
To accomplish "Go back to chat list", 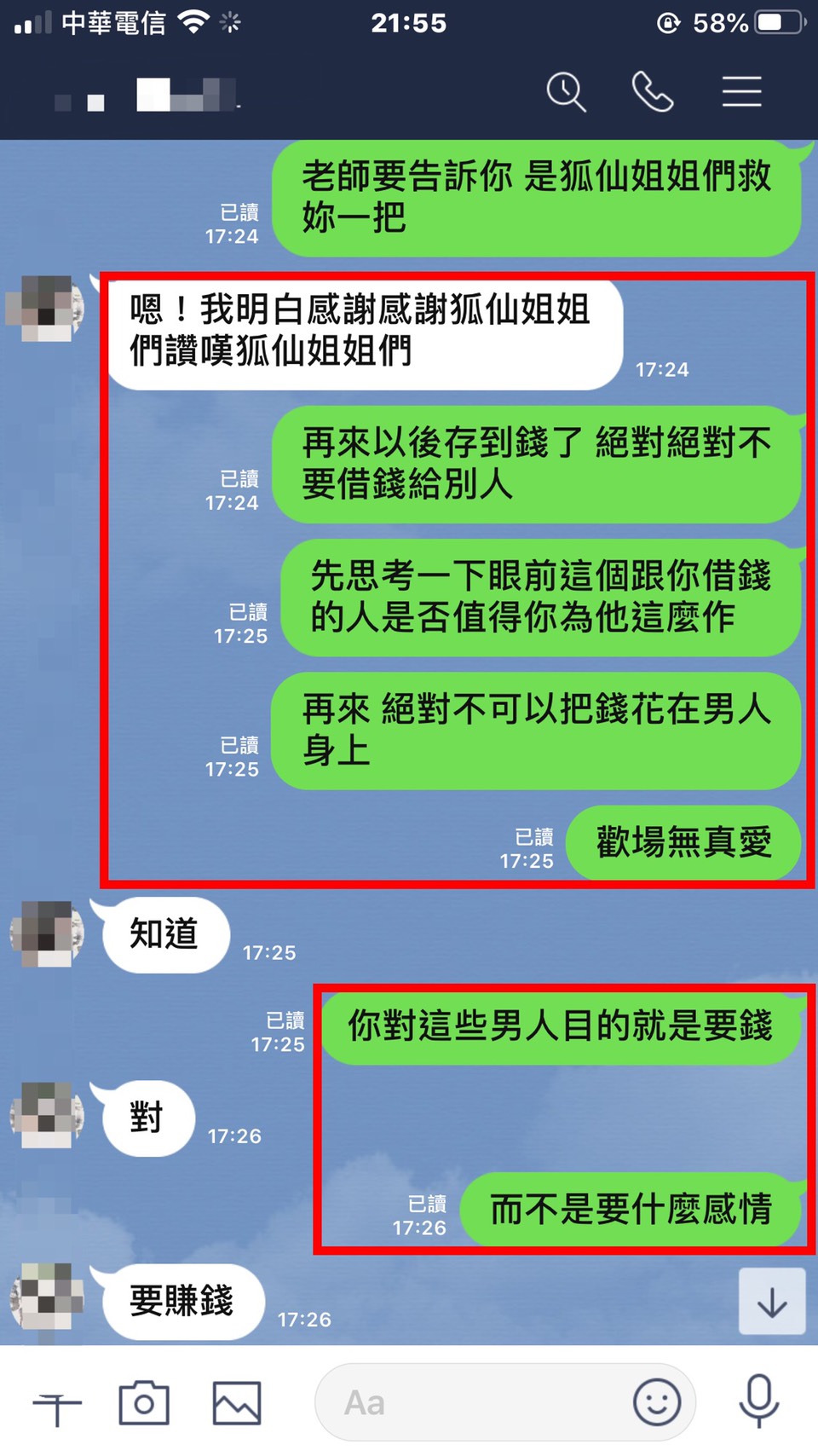I will click(x=68, y=95).
